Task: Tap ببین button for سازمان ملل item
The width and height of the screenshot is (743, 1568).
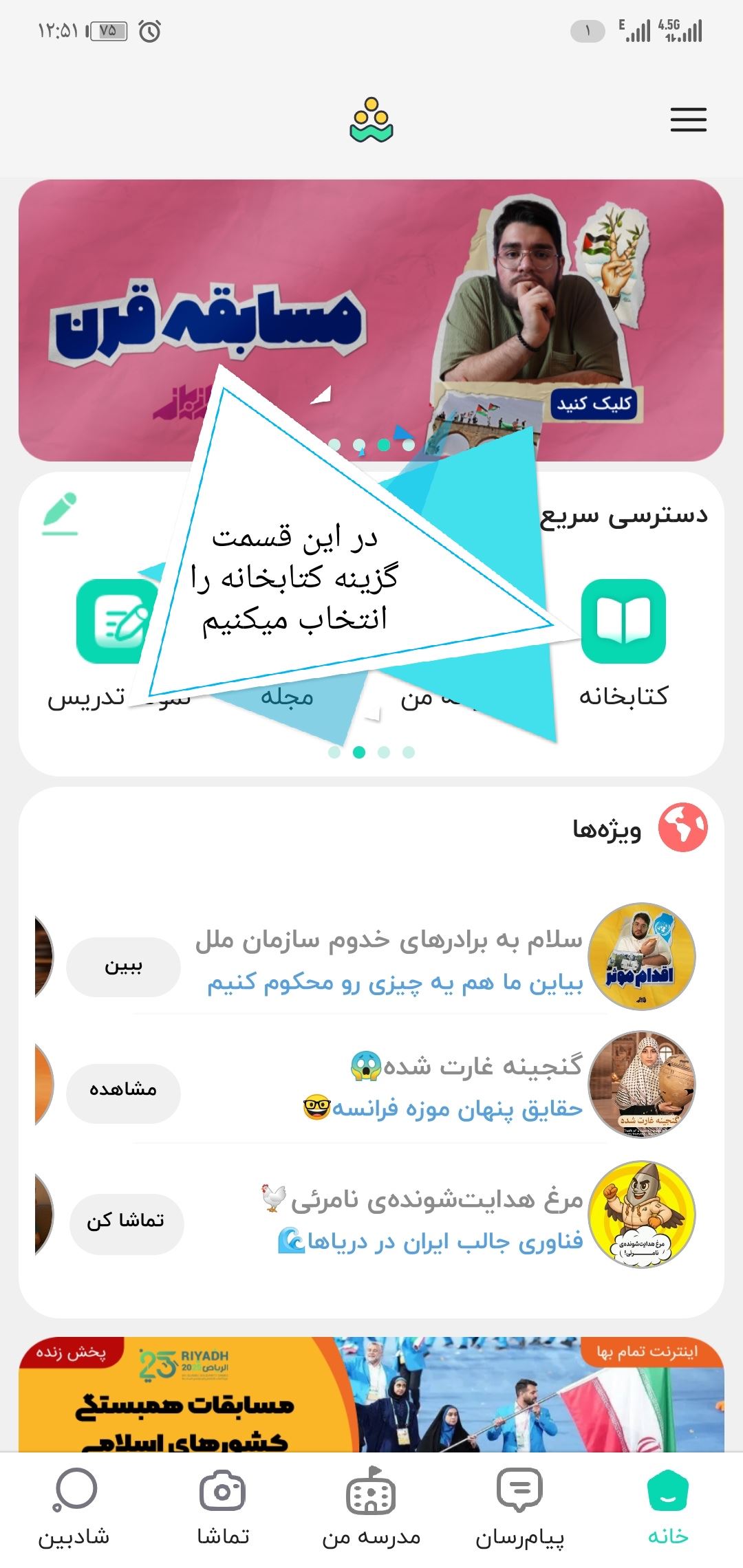Action: coord(123,966)
